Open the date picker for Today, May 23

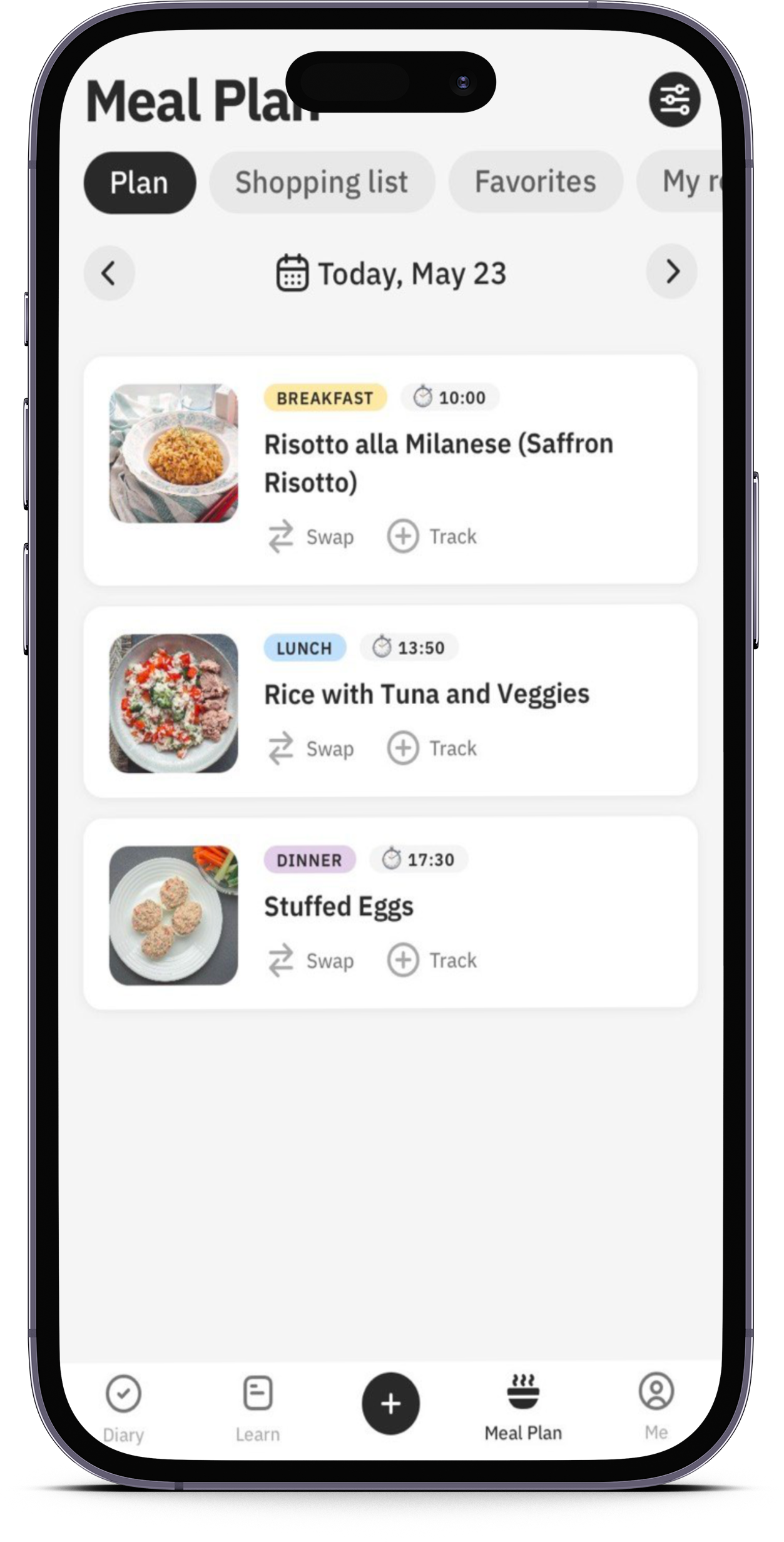coord(391,273)
